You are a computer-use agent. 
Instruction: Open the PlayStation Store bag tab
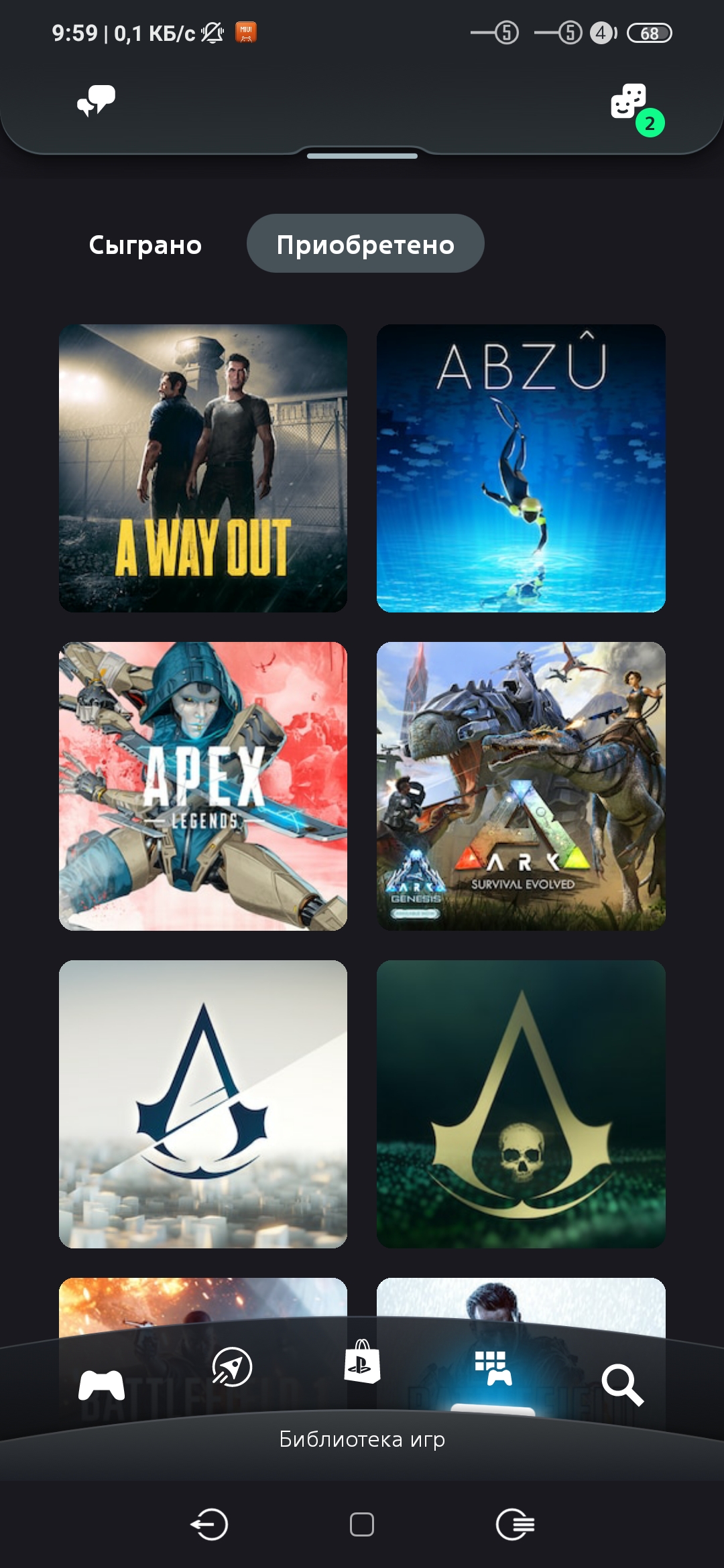362,1362
